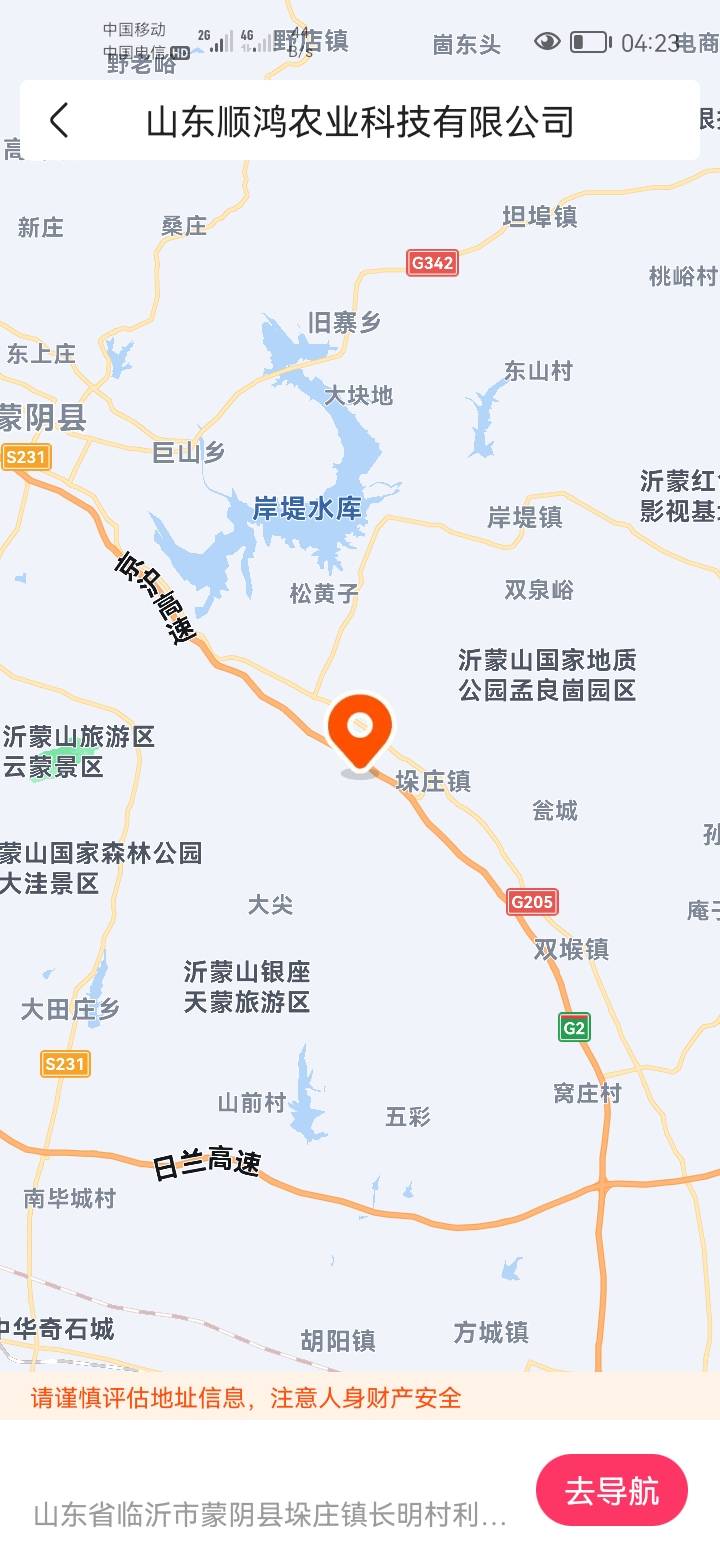
Task: Tap the orange location pin on map
Action: 360,733
